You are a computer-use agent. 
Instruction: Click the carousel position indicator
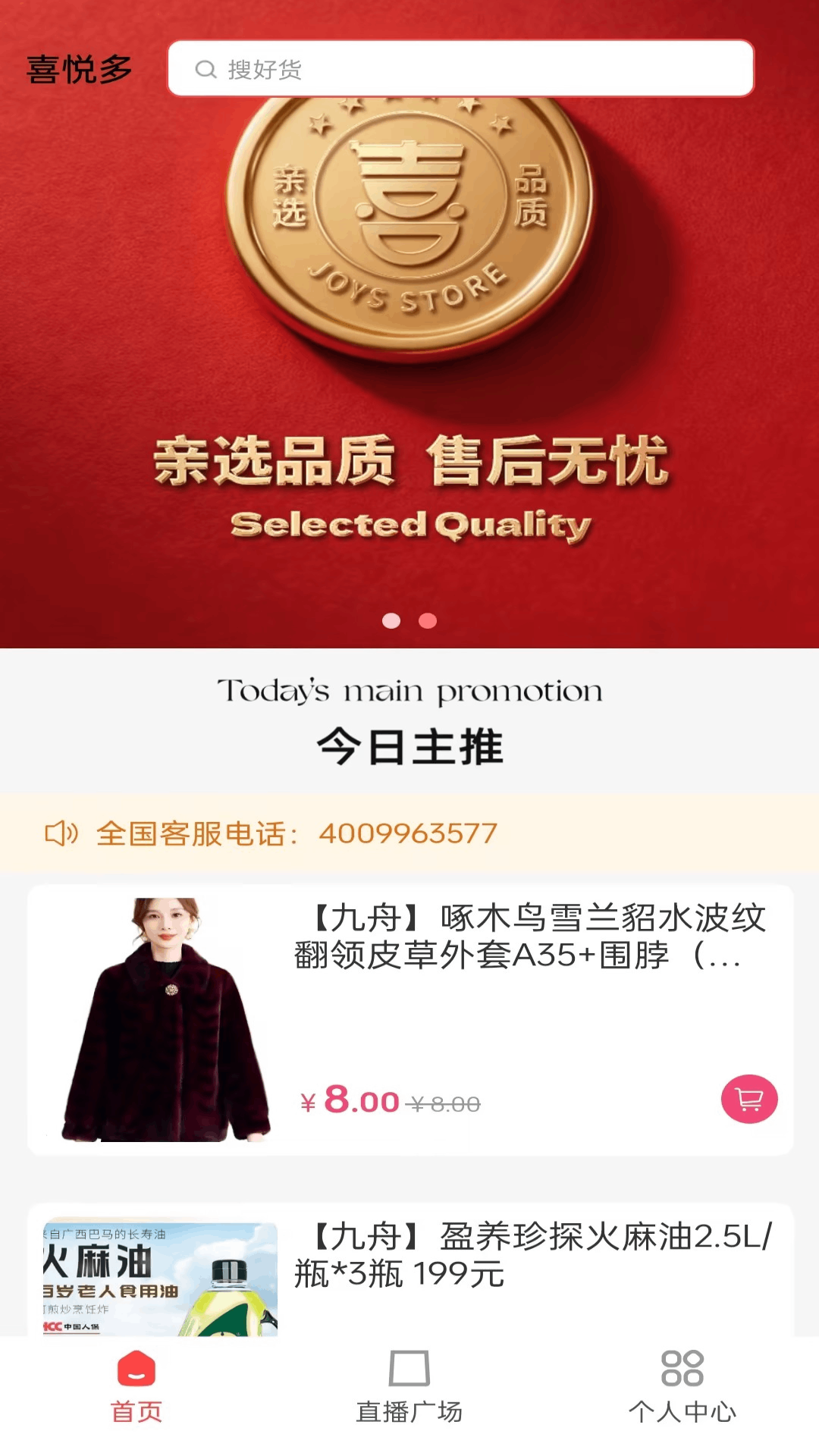pos(410,620)
